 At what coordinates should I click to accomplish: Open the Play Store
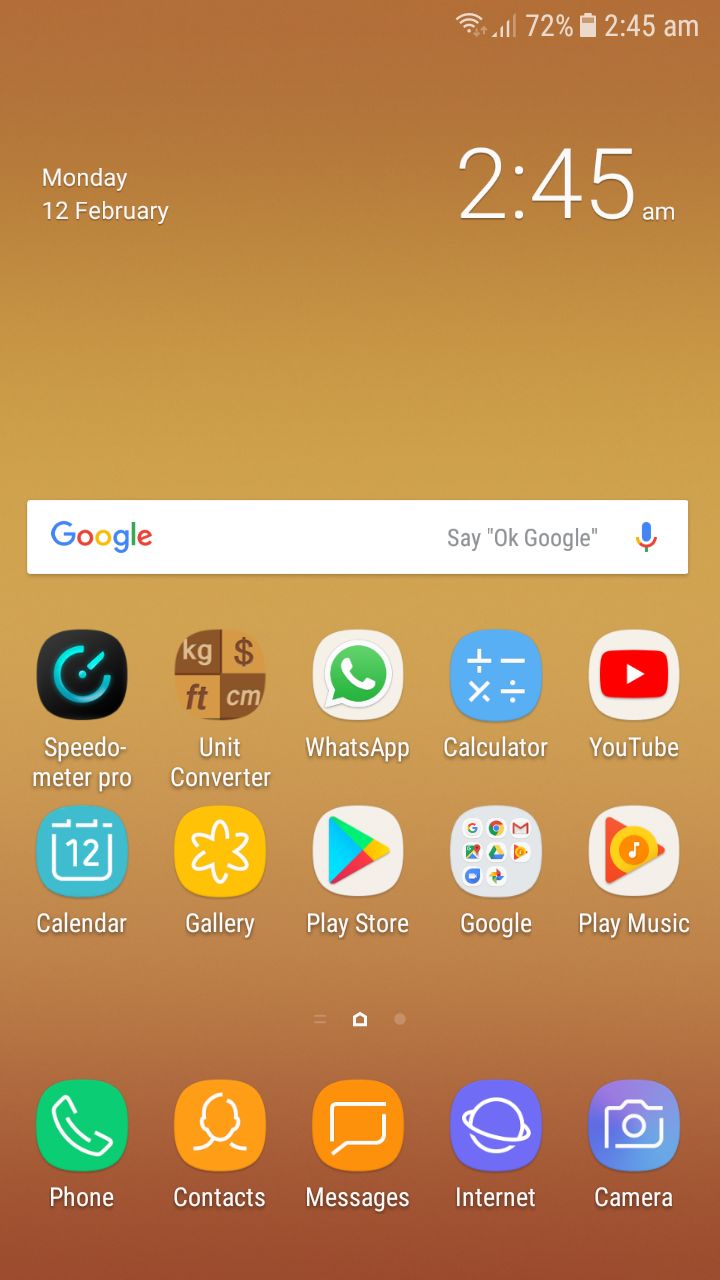pyautogui.click(x=358, y=852)
